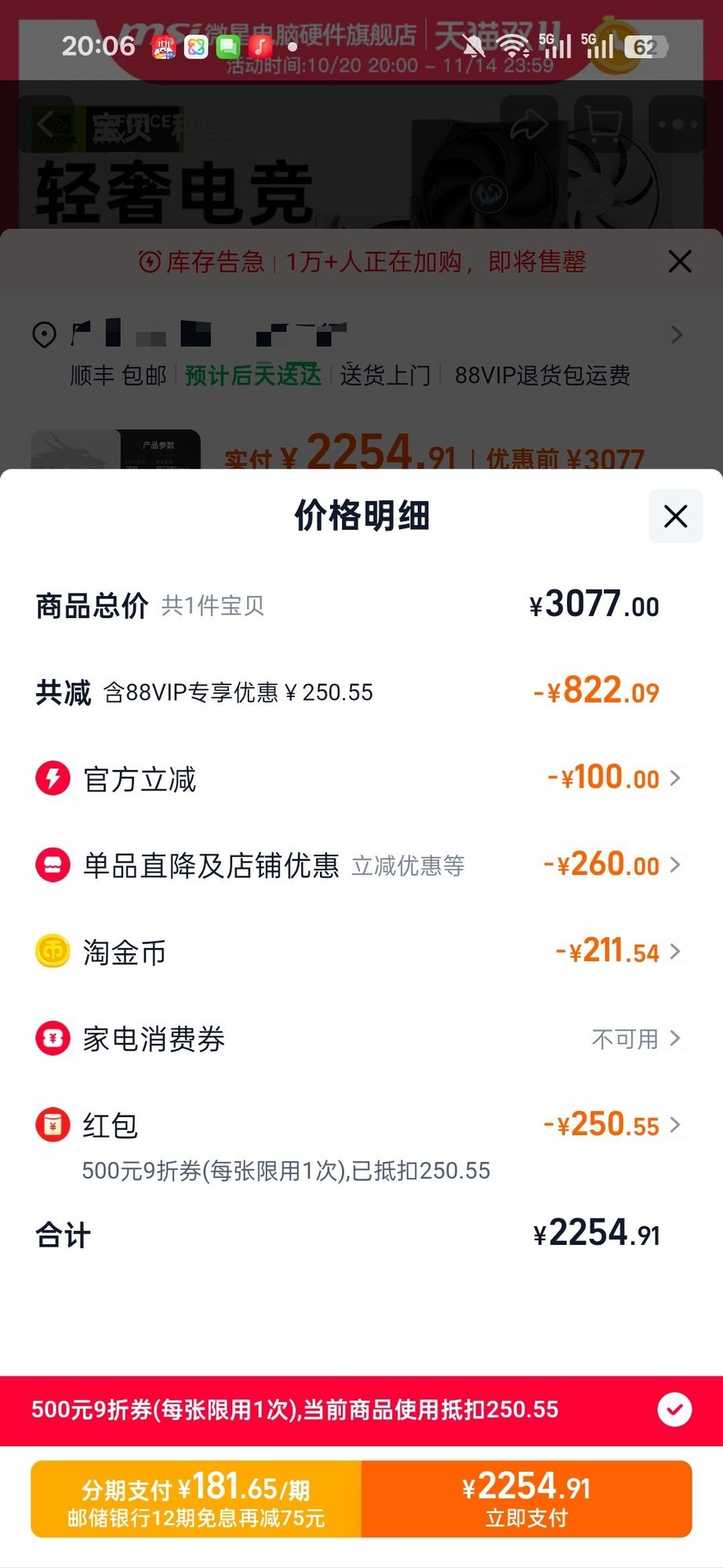Click the back arrow at top left
This screenshot has width=723, height=1568.
click(x=45, y=124)
